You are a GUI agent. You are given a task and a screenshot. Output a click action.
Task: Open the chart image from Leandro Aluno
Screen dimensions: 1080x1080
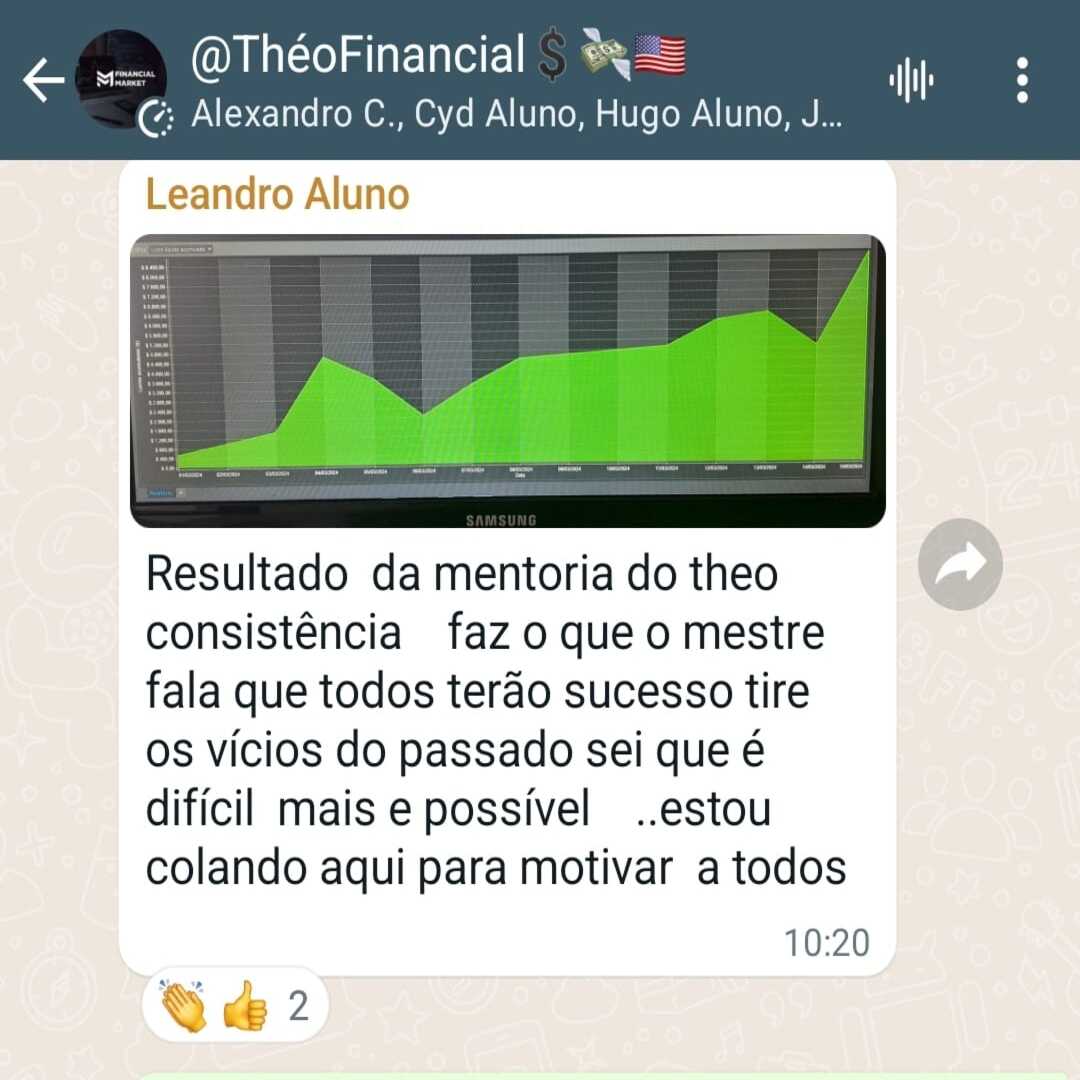click(x=507, y=380)
